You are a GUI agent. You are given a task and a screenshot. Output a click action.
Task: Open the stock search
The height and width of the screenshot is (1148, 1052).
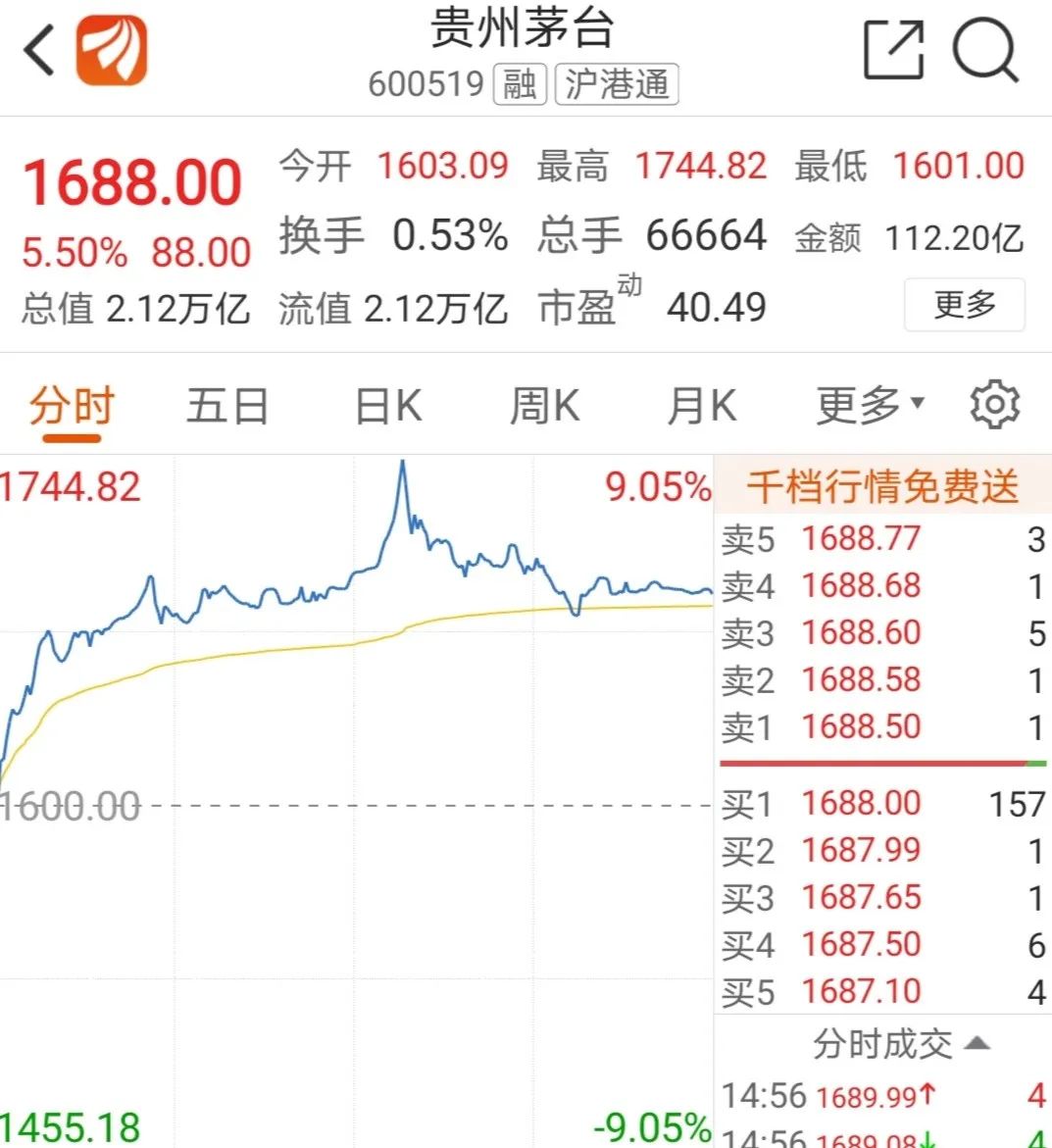point(984,50)
